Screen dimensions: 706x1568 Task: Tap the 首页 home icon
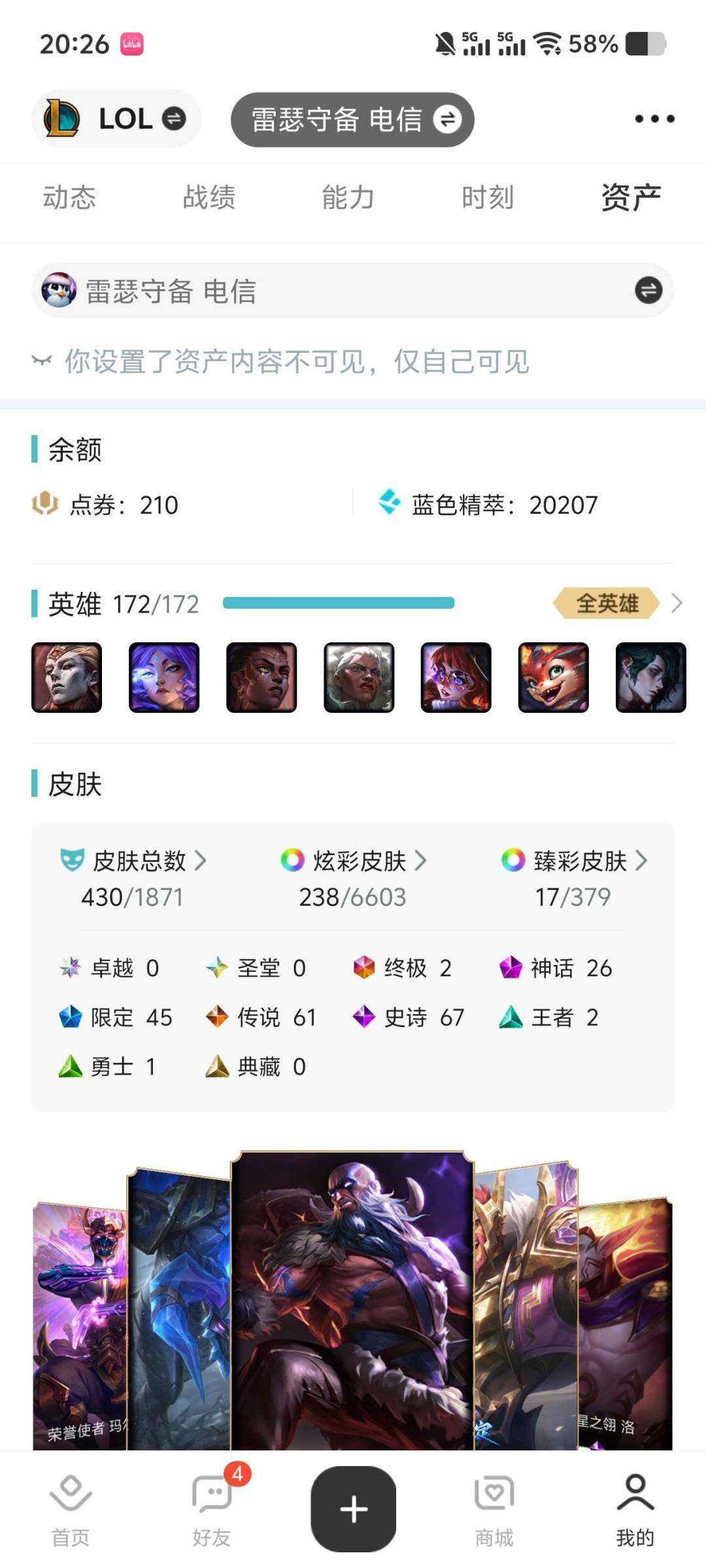71,1493
